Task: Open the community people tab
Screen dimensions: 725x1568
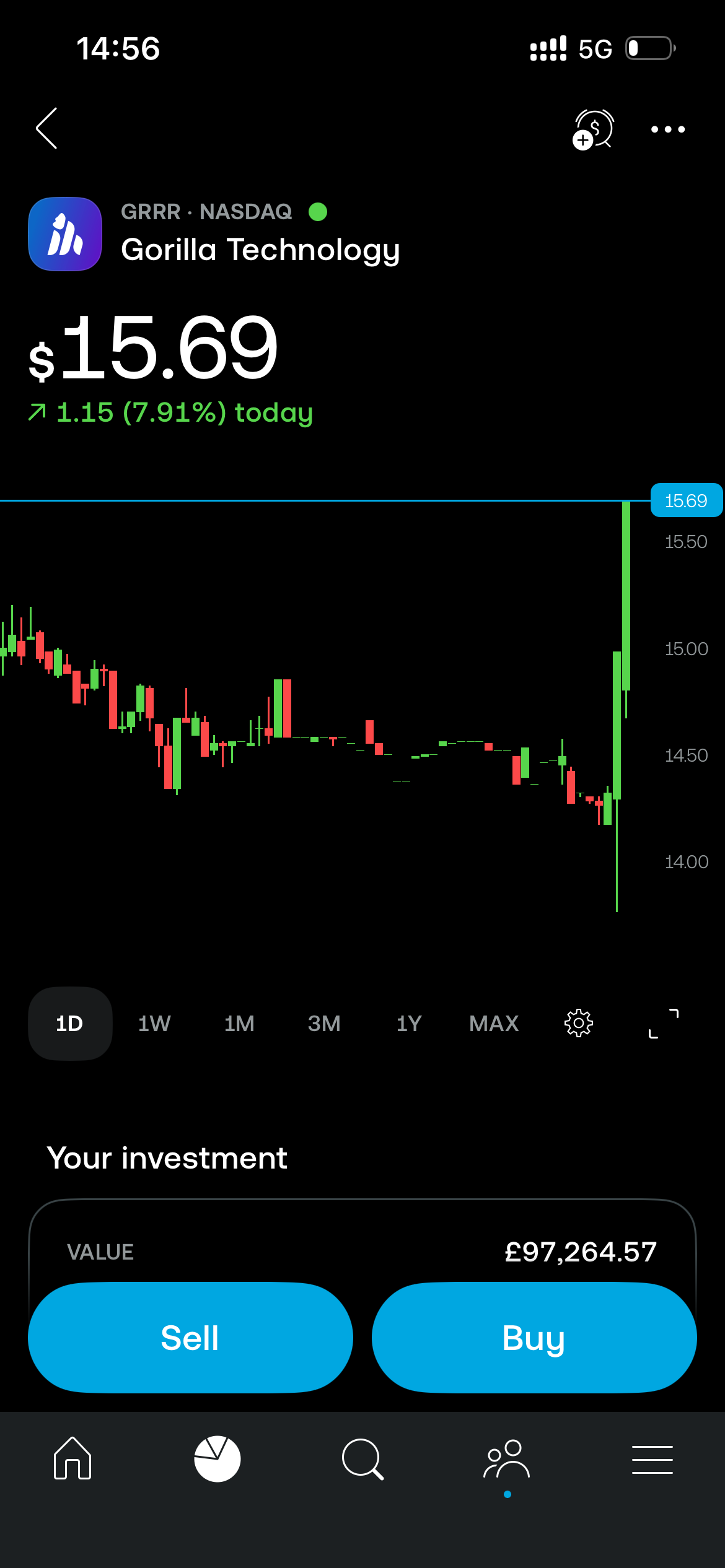Action: pyautogui.click(x=507, y=1459)
